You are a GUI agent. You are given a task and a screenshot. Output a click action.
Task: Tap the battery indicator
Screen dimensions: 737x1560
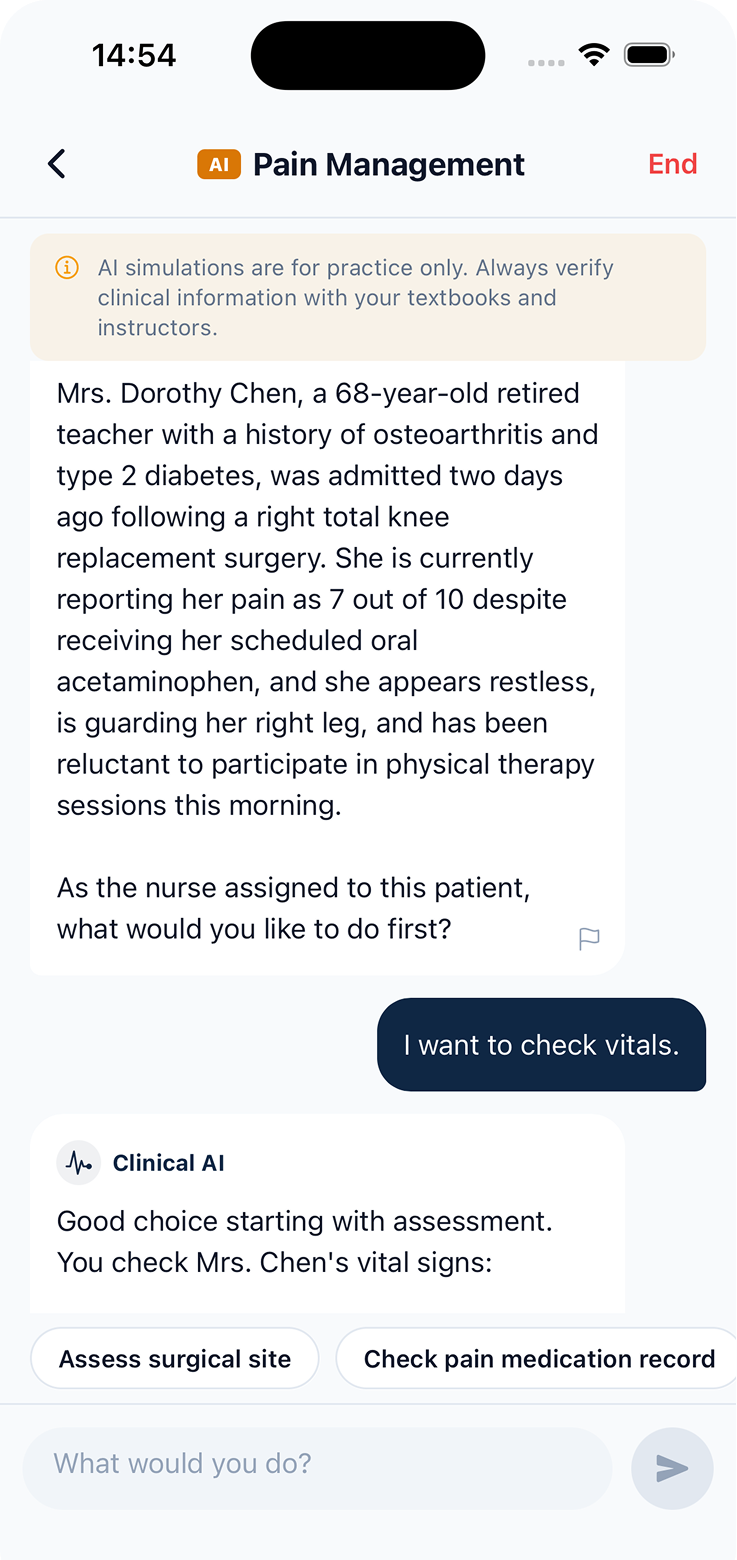pos(648,55)
